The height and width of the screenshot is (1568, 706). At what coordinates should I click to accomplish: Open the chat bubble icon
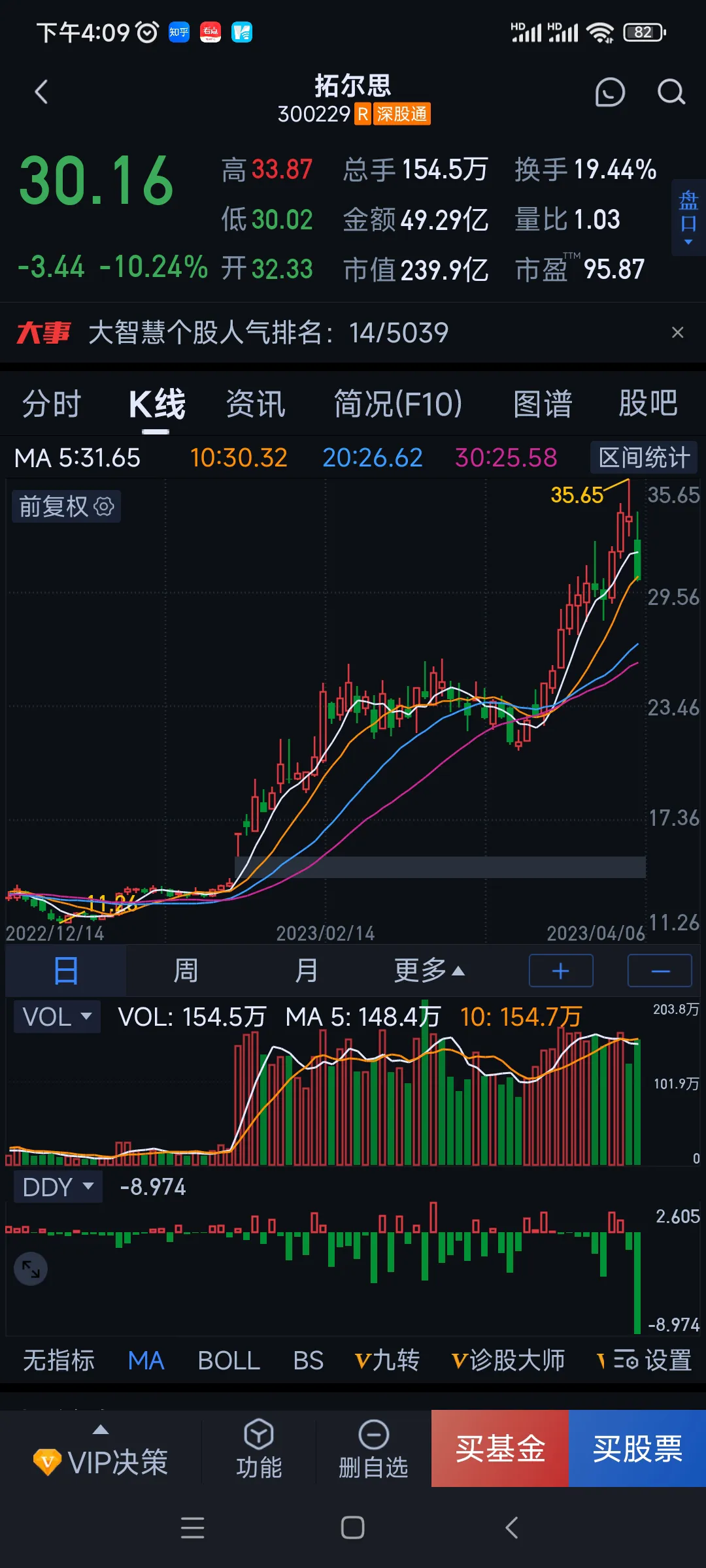[609, 92]
